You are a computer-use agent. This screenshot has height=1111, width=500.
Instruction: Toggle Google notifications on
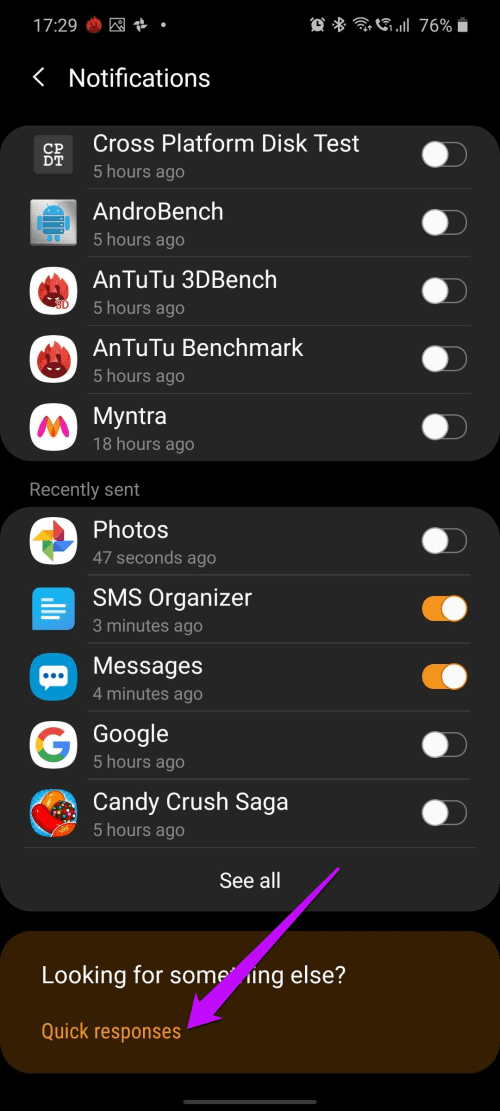tap(444, 745)
